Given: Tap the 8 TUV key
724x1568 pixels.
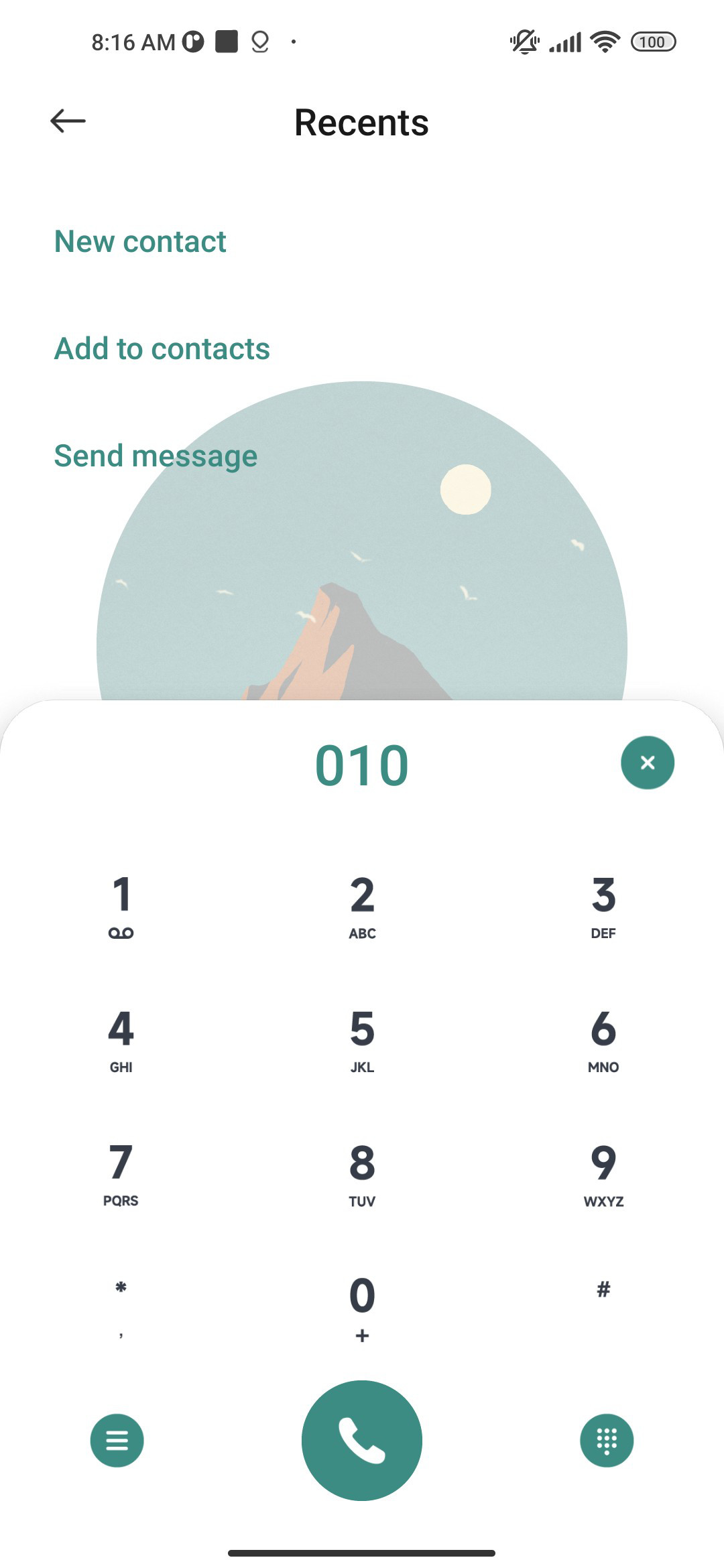Looking at the screenshot, I should 362,1174.
